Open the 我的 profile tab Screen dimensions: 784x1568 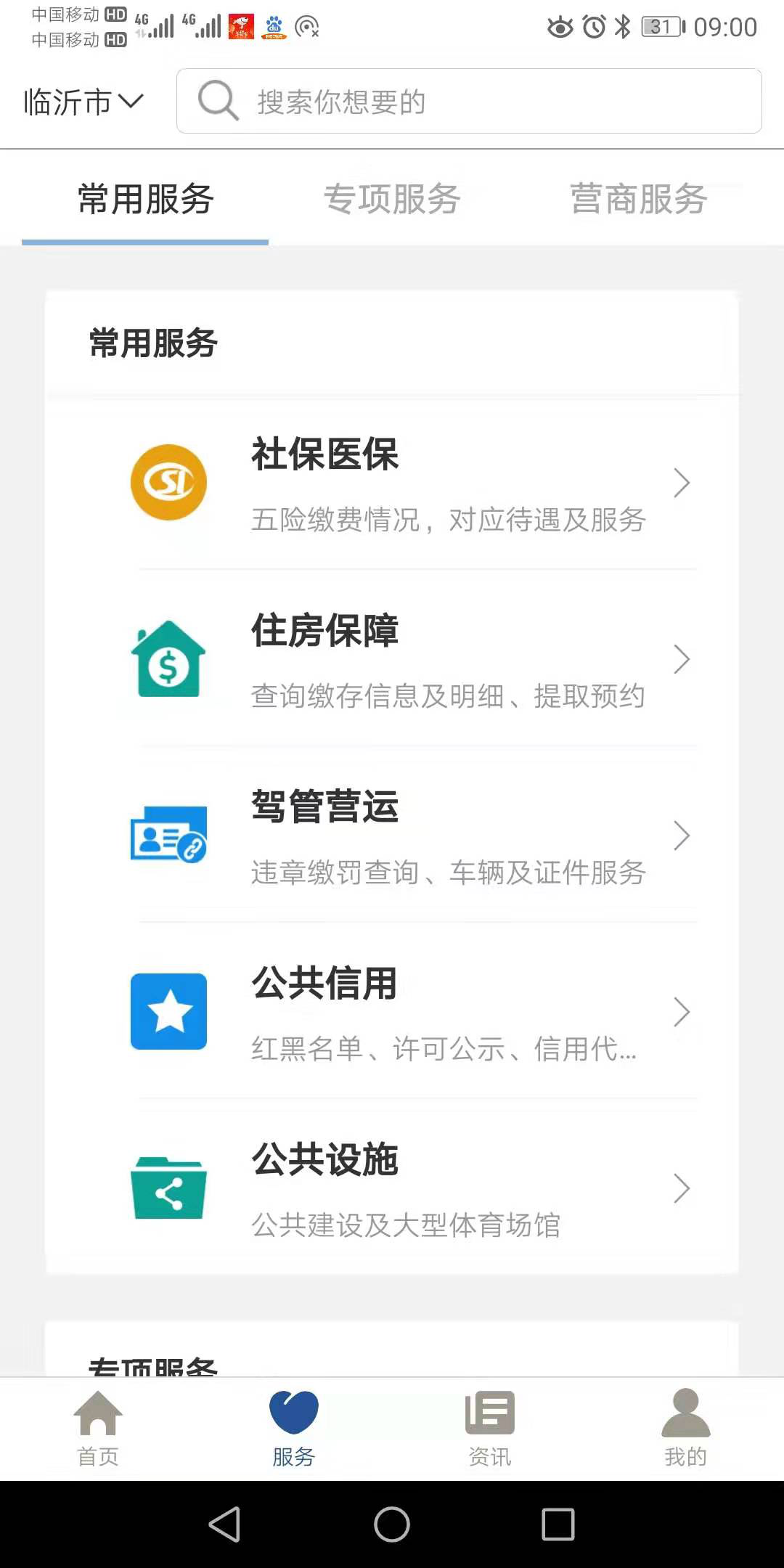686,1429
